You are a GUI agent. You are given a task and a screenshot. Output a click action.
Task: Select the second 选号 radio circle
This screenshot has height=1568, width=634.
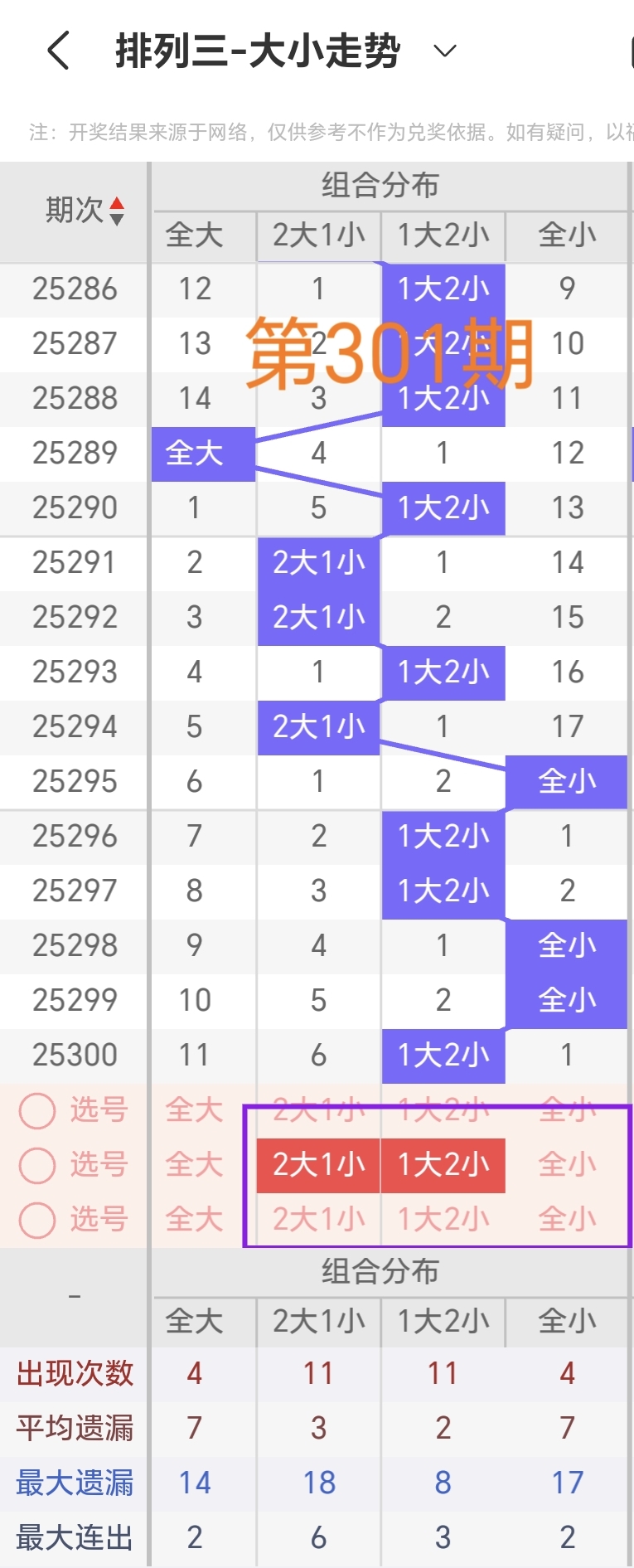pos(36,1165)
